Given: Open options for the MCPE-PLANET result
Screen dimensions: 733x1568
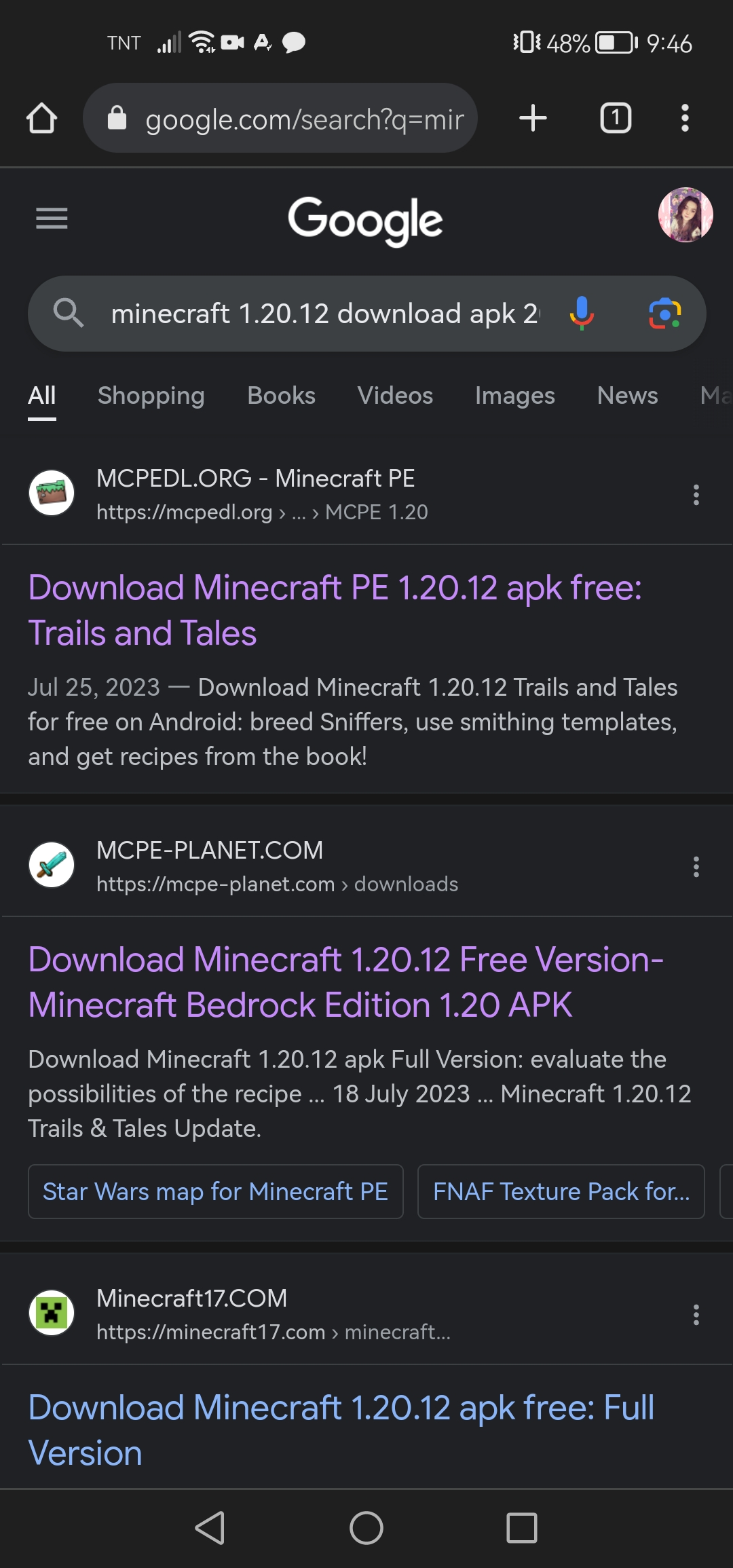Looking at the screenshot, I should (x=696, y=867).
